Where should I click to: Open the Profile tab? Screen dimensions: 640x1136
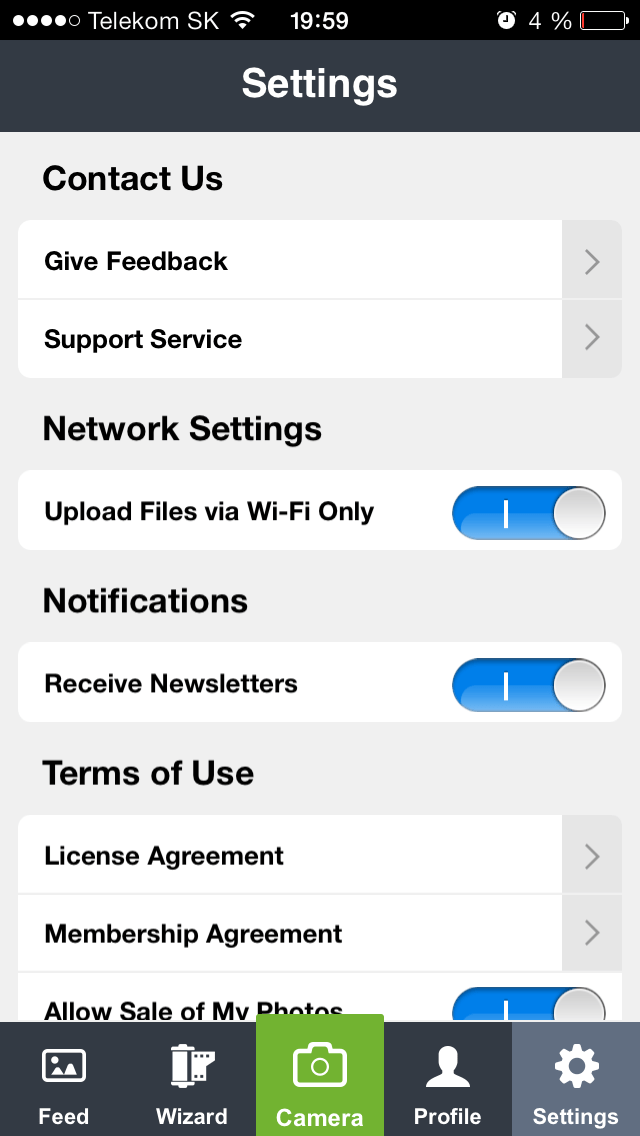448,1086
